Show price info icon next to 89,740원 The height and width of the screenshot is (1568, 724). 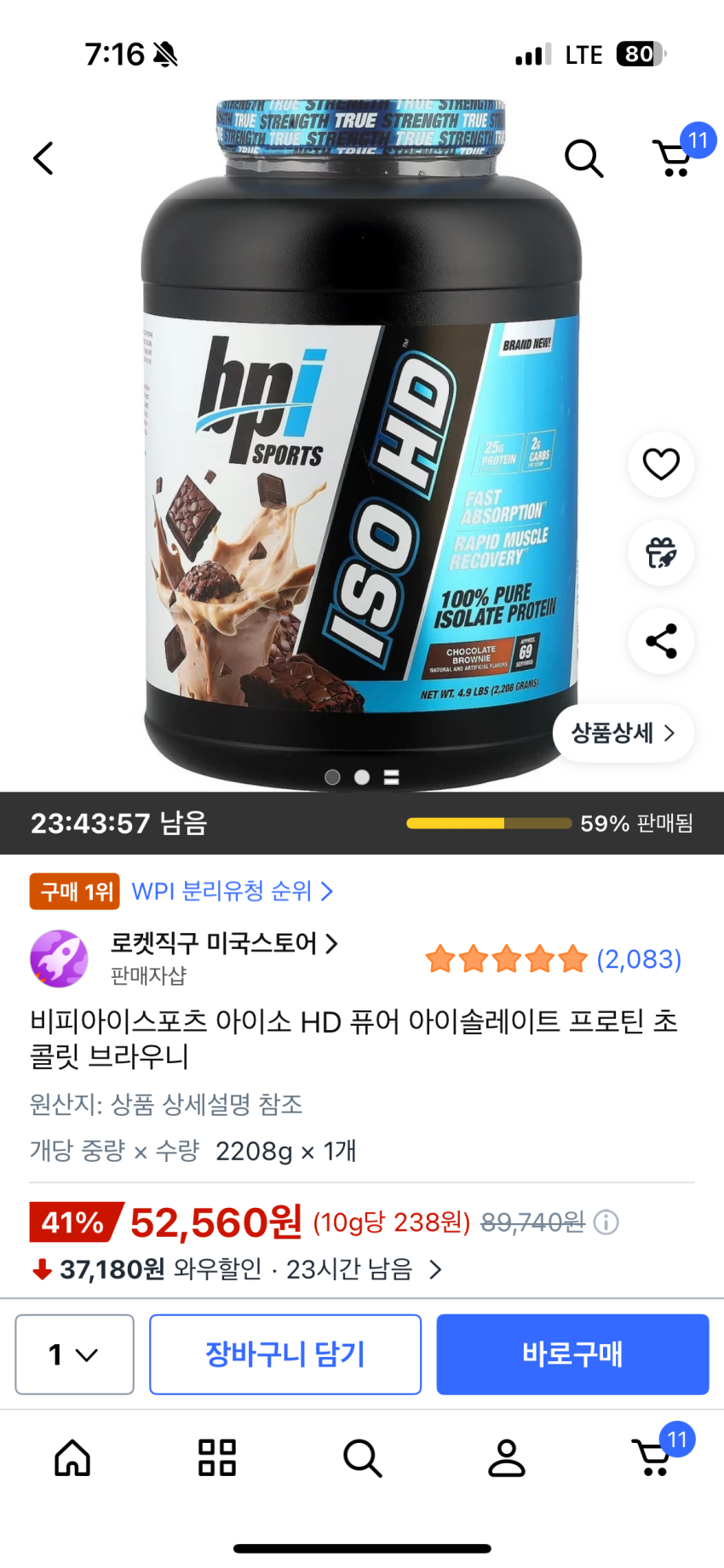[x=606, y=1223]
